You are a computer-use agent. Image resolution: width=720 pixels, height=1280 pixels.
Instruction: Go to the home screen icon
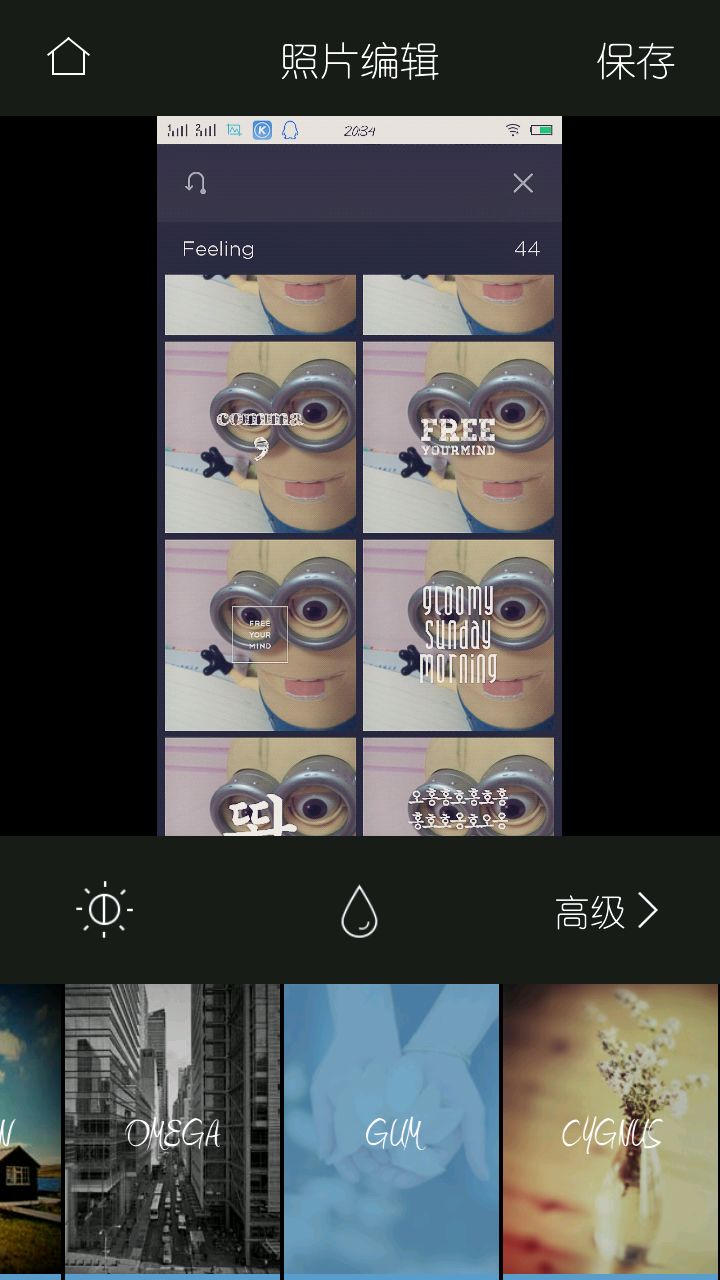[x=68, y=58]
